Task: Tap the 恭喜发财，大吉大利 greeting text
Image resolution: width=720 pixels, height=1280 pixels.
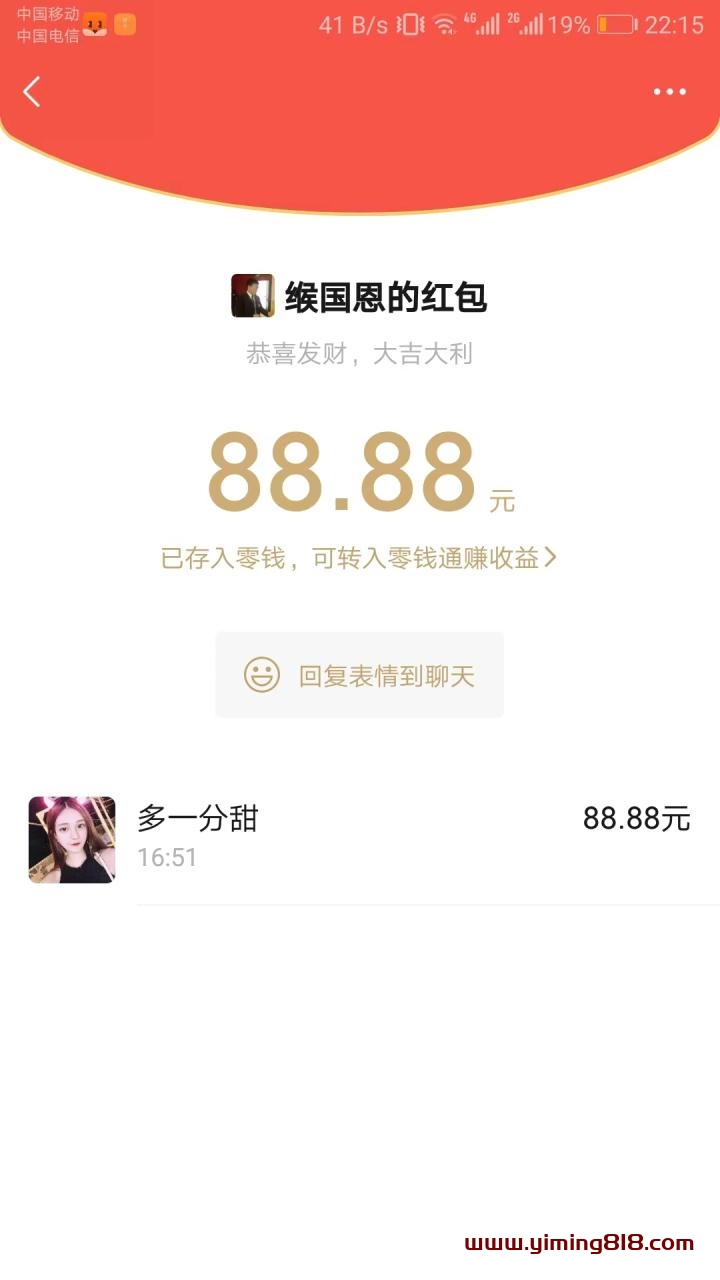Action: [x=360, y=353]
